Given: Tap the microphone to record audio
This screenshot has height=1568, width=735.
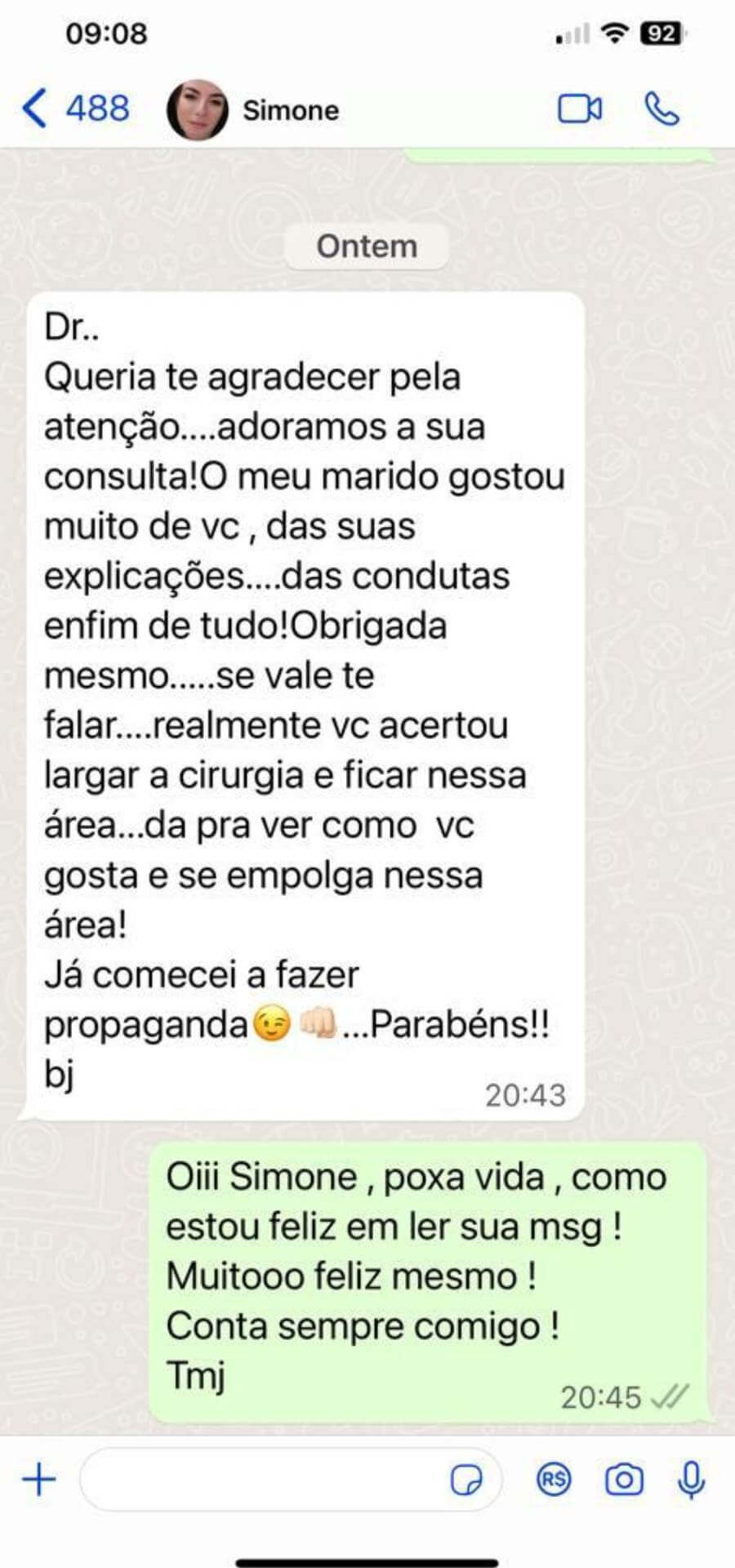Looking at the screenshot, I should [691, 1479].
